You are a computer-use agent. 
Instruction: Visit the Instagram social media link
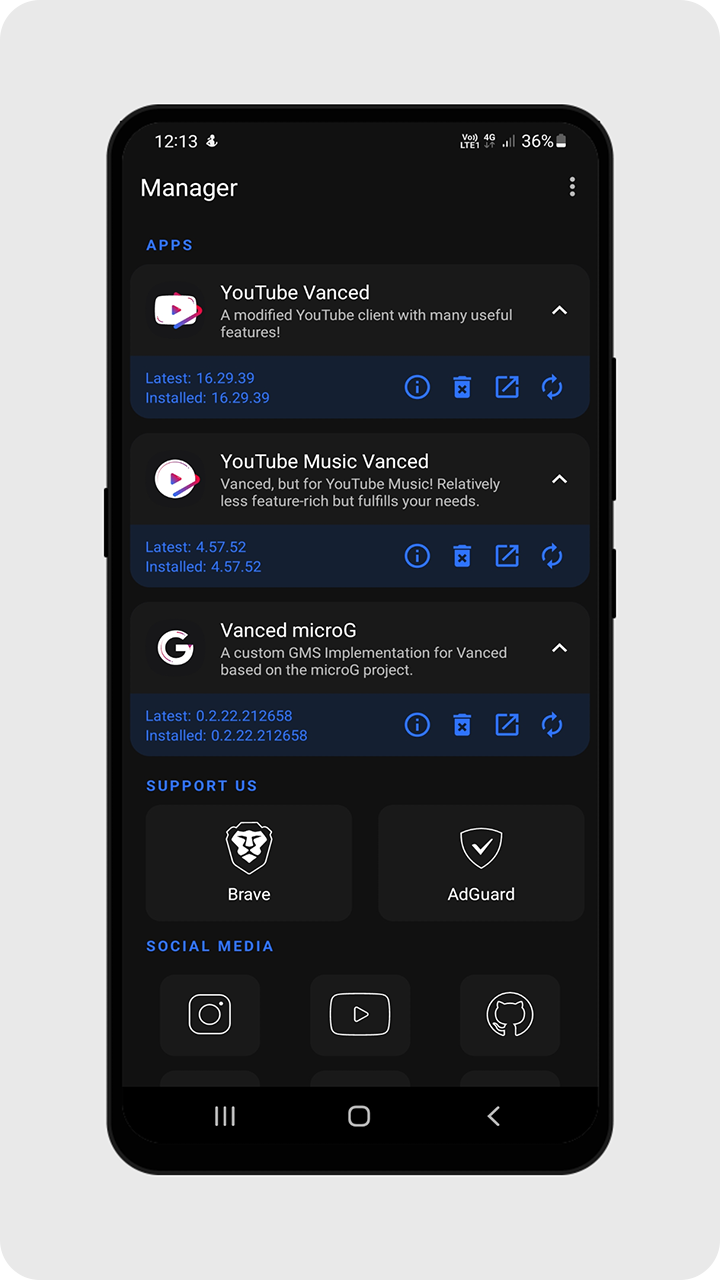tap(210, 1015)
